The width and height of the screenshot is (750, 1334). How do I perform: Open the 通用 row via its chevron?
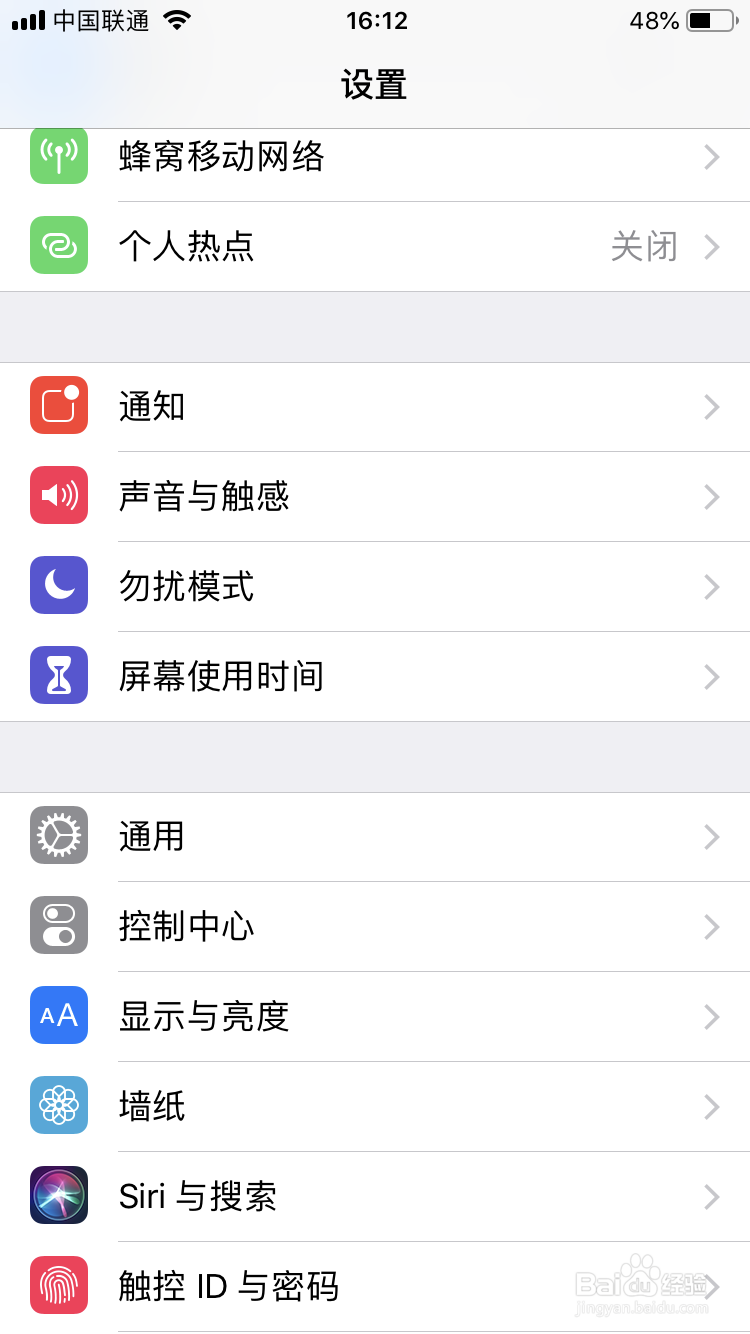(710, 836)
